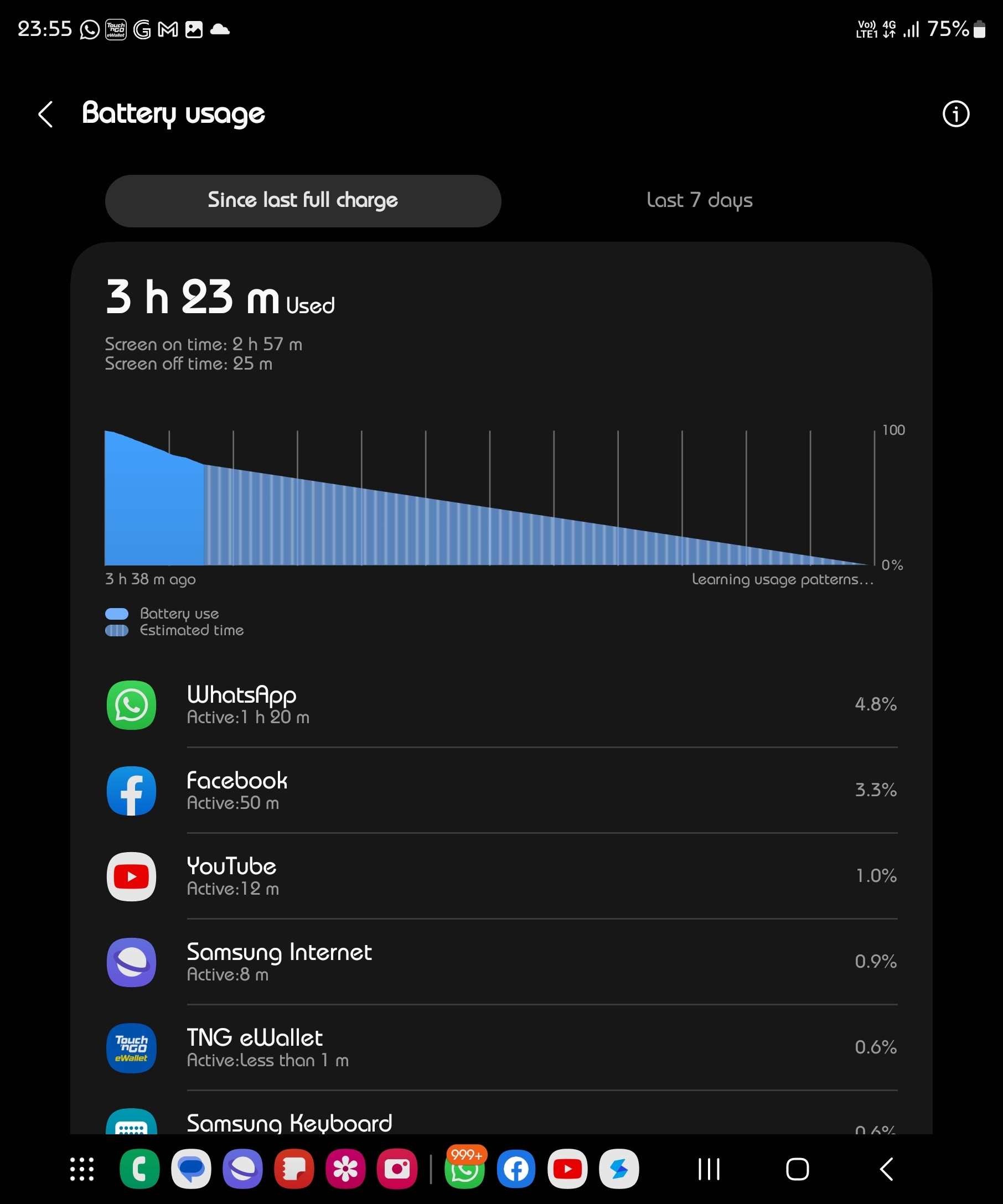This screenshot has width=1003, height=1204.
Task: Open the apps drawer grid in taskbar
Action: pyautogui.click(x=82, y=1170)
